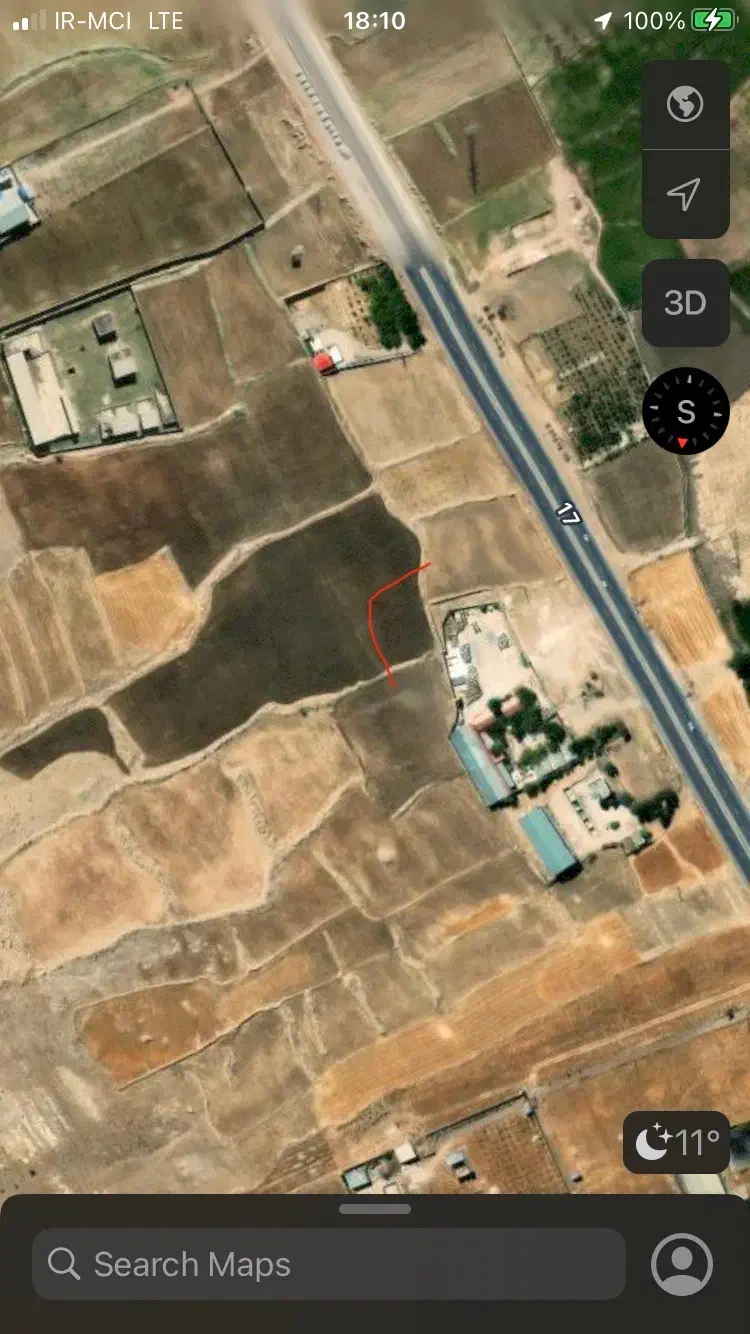Screen dimensions: 750x1334
Task: Switch the map to 3D view
Action: 685,303
